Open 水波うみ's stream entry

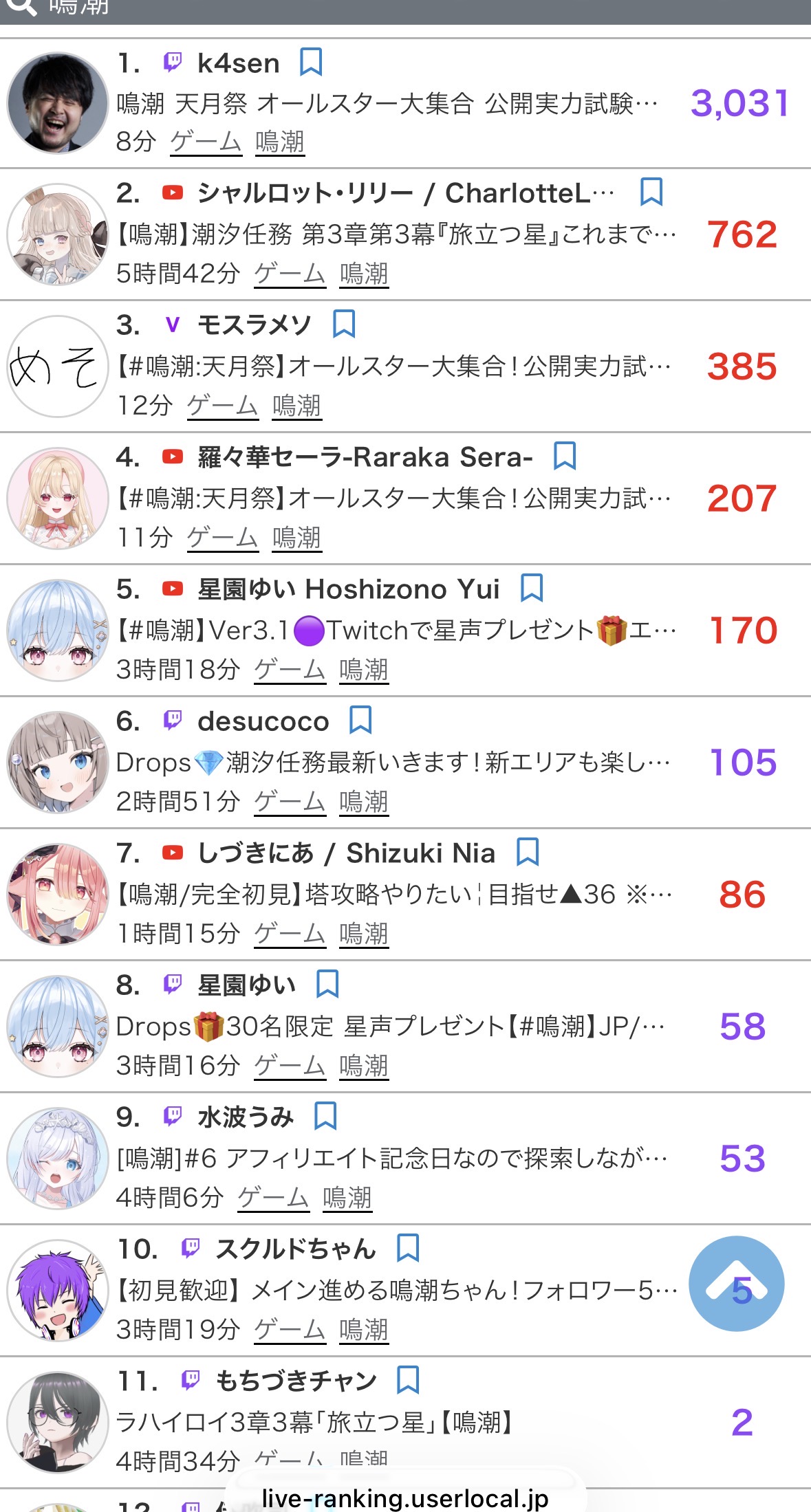click(x=391, y=1158)
